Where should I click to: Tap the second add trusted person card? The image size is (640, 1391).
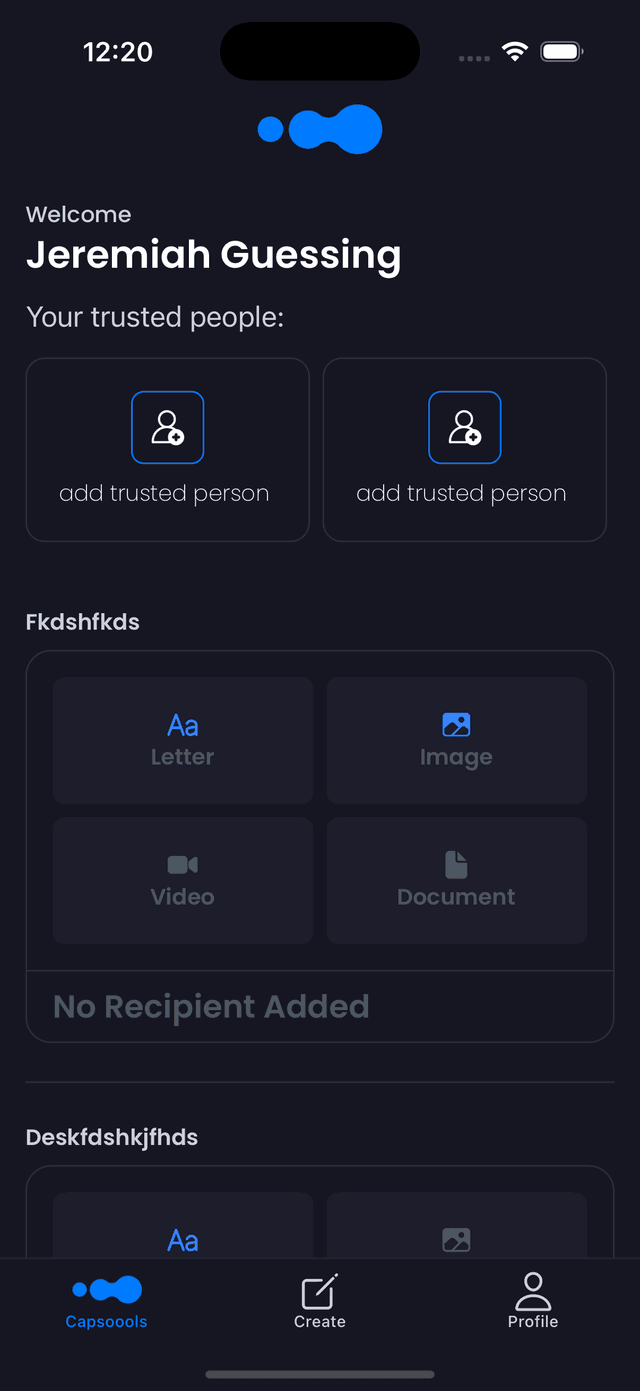464,450
